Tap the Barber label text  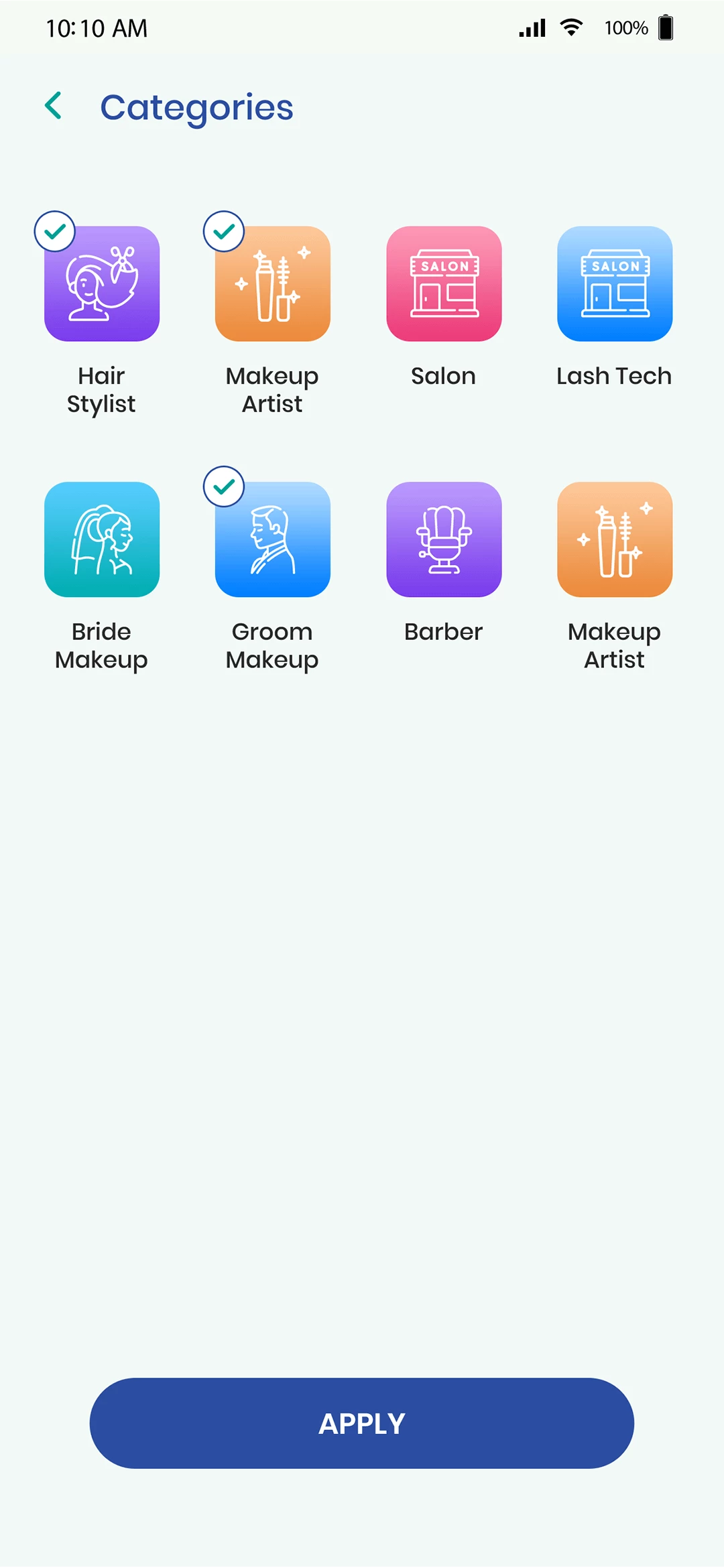pyautogui.click(x=443, y=631)
